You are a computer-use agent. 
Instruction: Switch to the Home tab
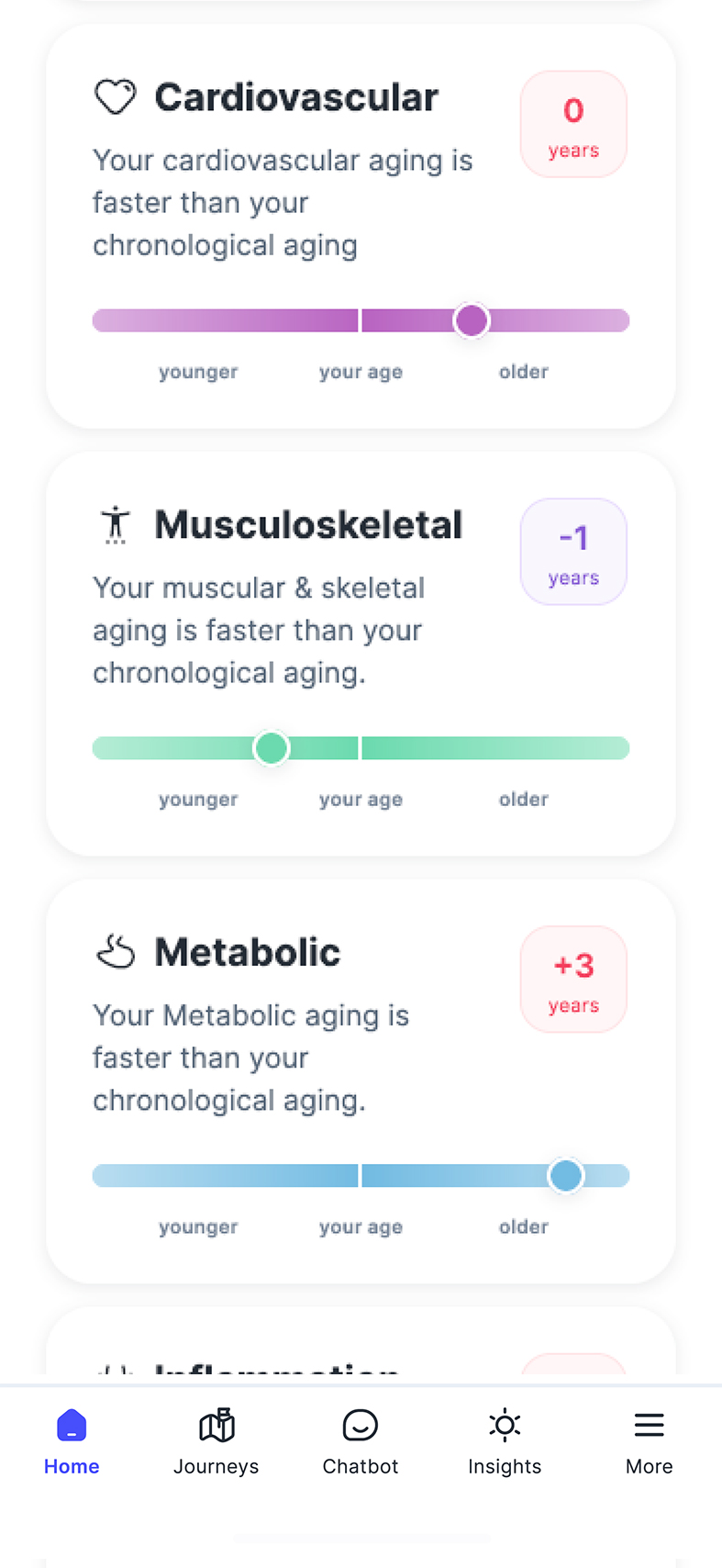72,1442
